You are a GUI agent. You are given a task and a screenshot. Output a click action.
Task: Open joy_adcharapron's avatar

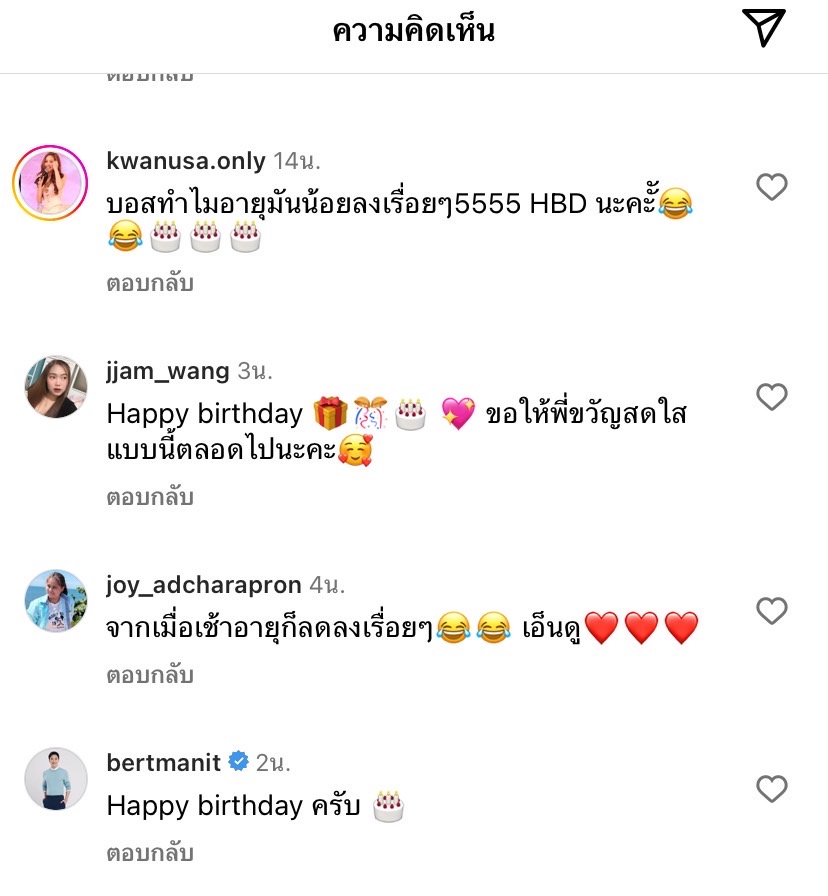[49, 599]
